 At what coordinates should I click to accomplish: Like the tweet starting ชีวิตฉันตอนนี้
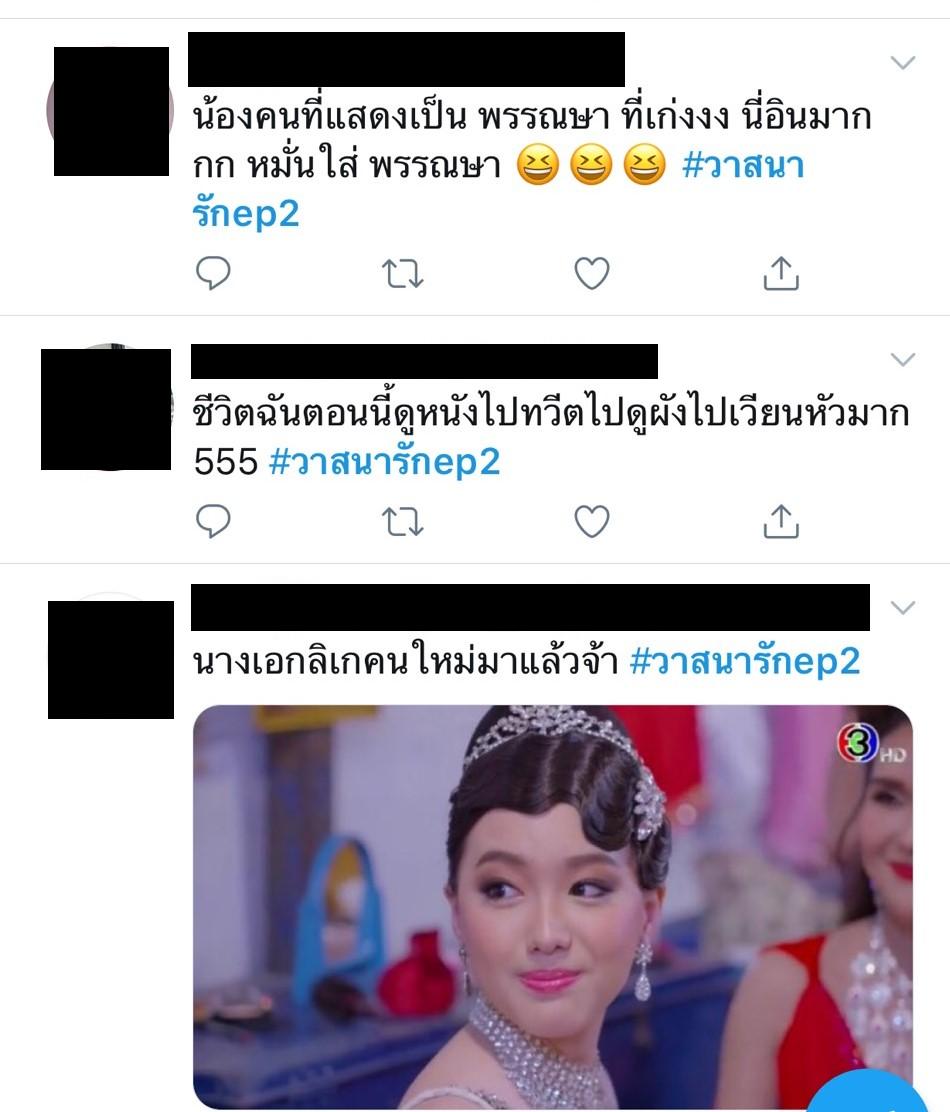[x=592, y=520]
